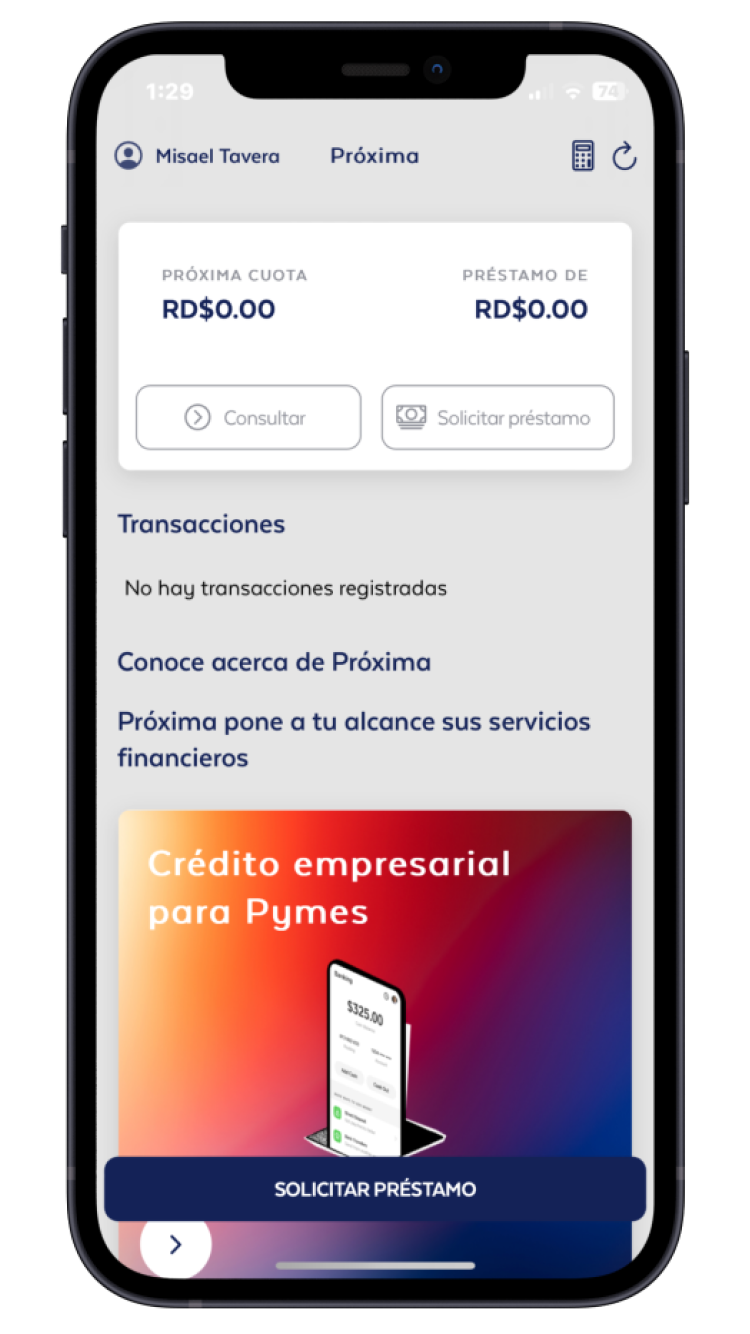Refresh the account data
This screenshot has width=750, height=1334.
[624, 156]
